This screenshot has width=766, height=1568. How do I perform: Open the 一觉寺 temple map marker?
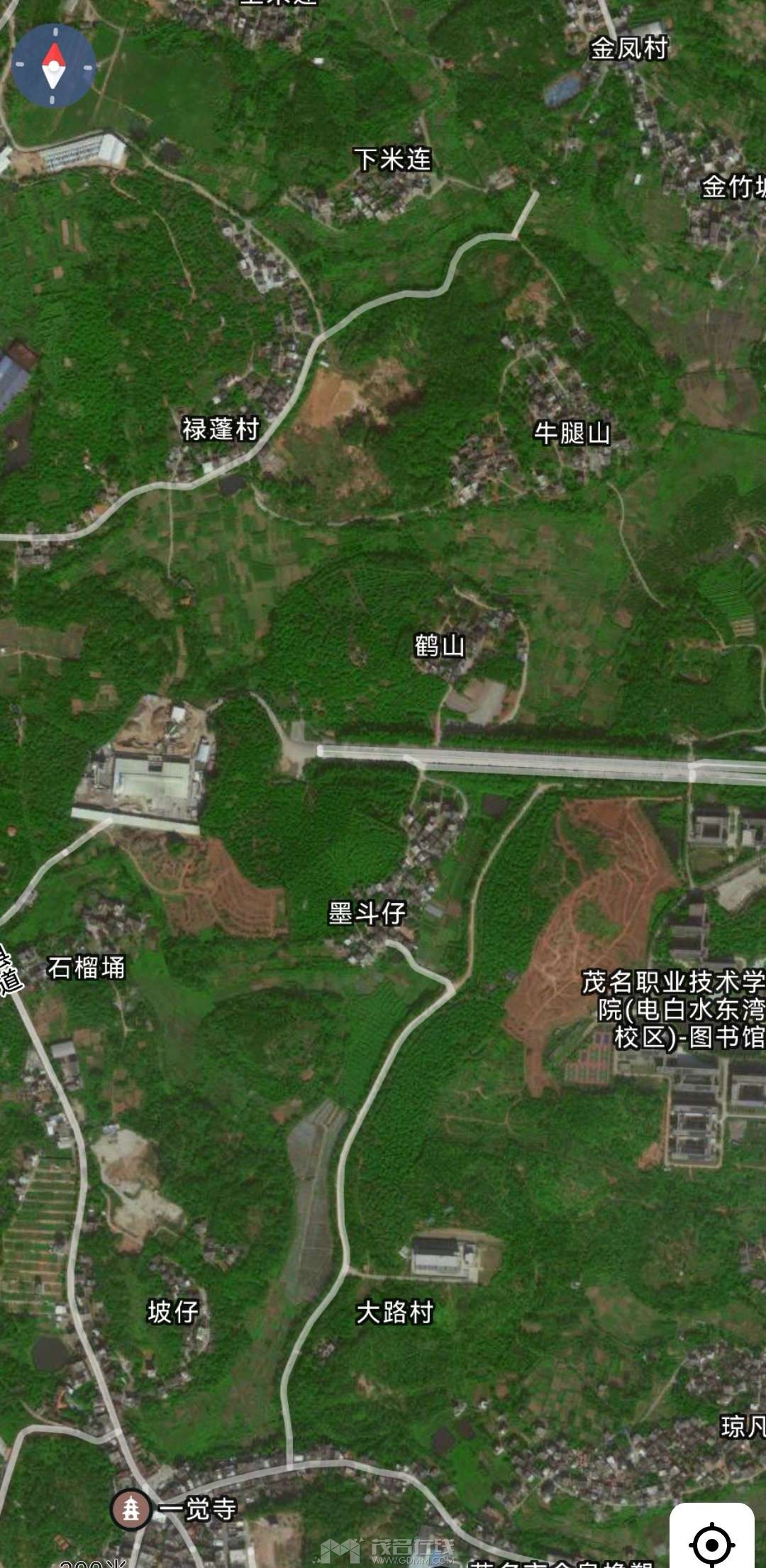131,1509
